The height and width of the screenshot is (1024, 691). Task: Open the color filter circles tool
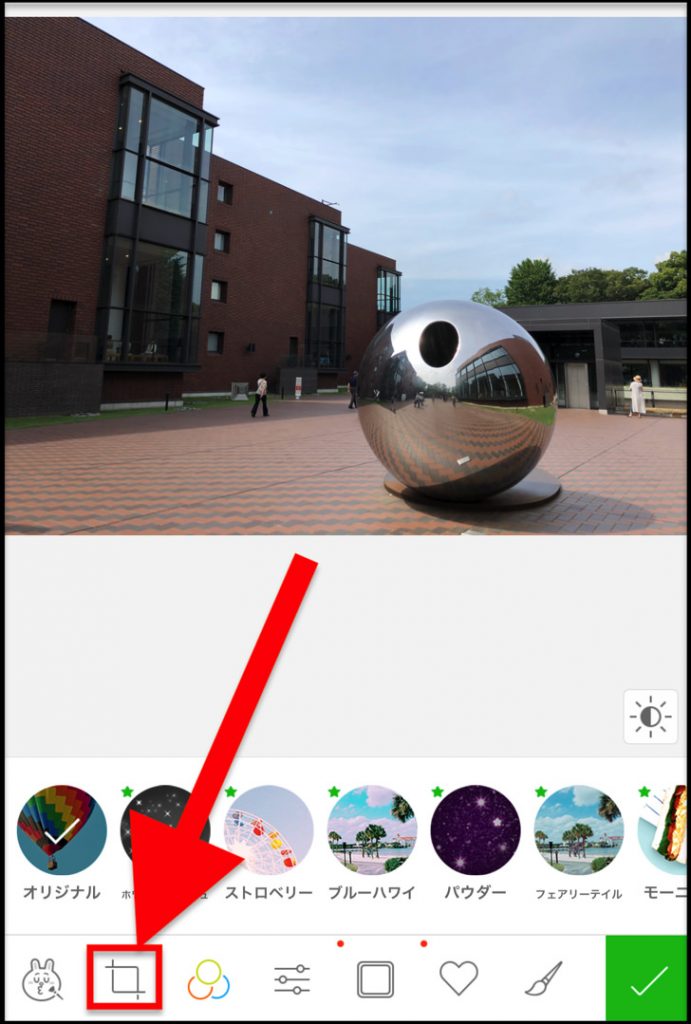[x=208, y=979]
